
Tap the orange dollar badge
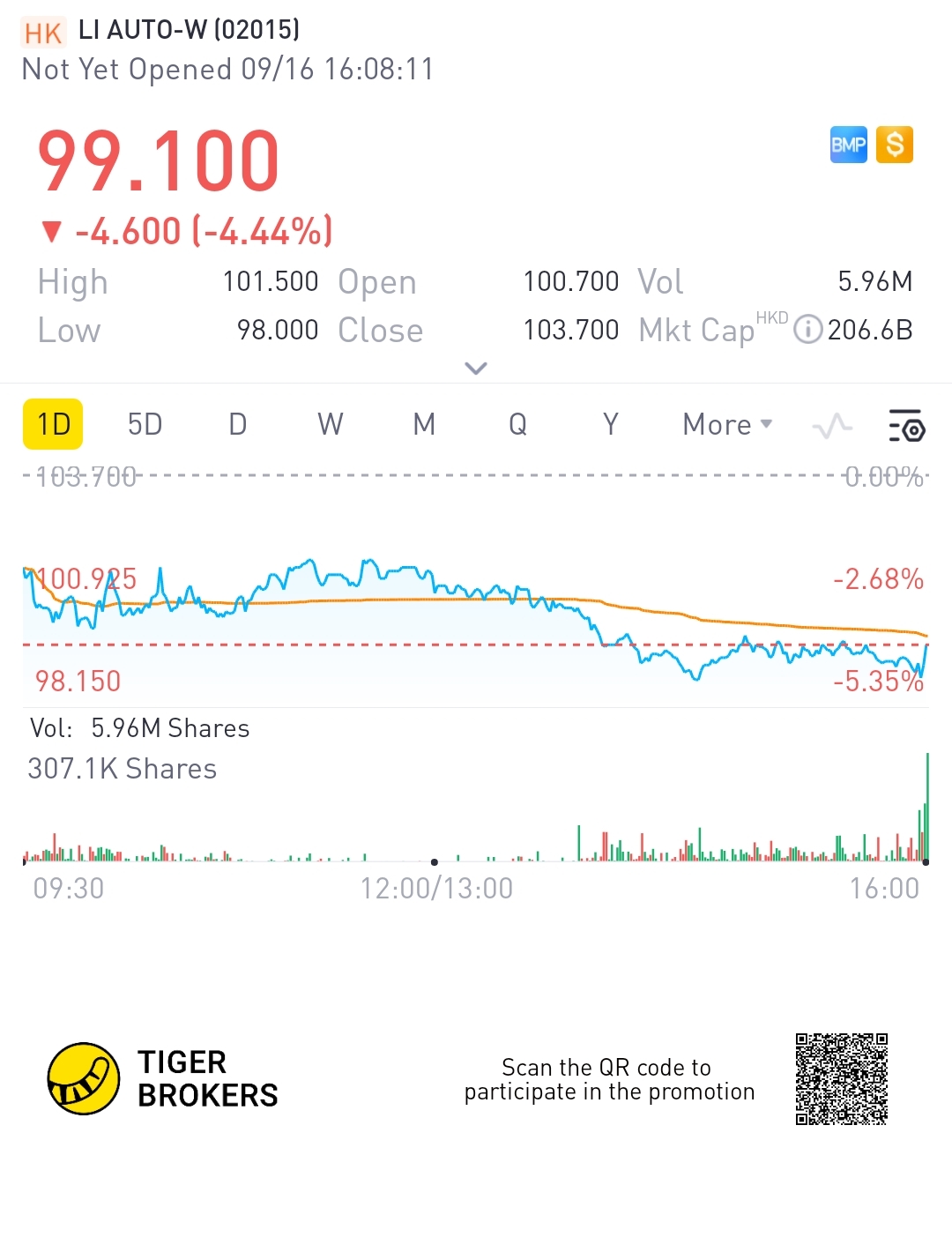coord(895,145)
